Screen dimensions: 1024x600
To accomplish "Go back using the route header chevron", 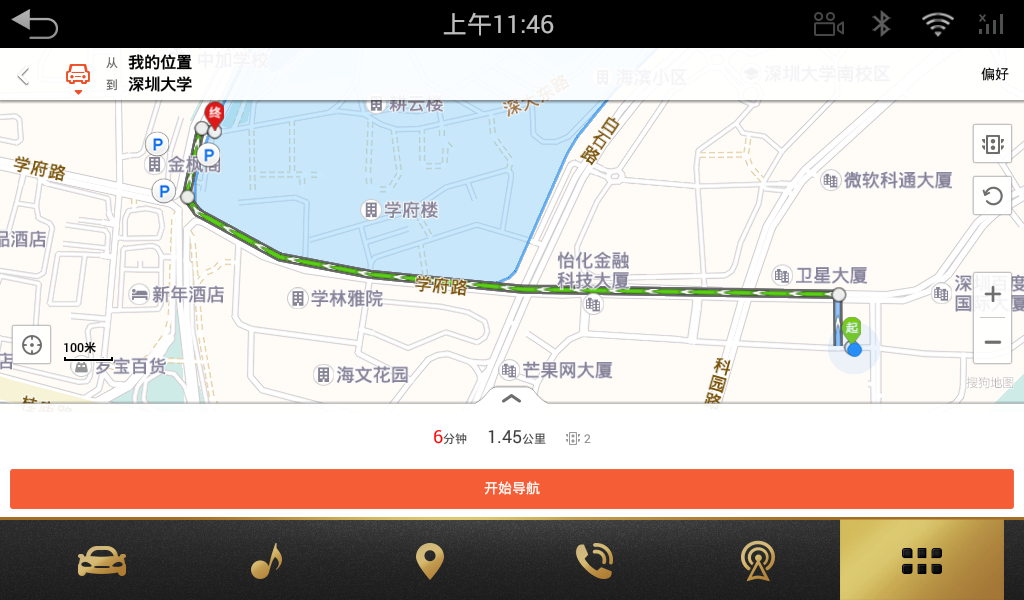I will 24,75.
